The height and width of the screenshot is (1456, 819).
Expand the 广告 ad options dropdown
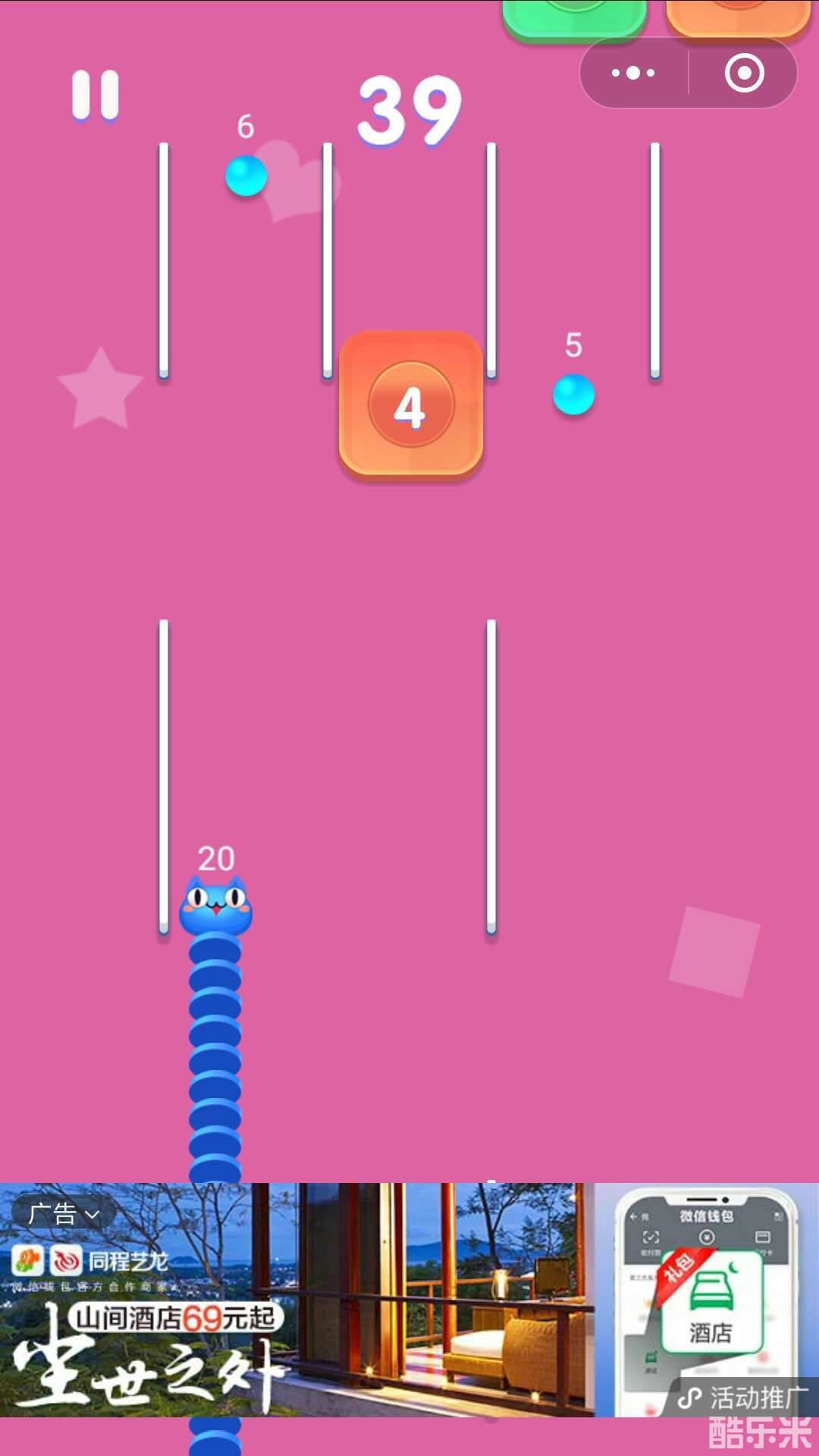[x=64, y=1214]
